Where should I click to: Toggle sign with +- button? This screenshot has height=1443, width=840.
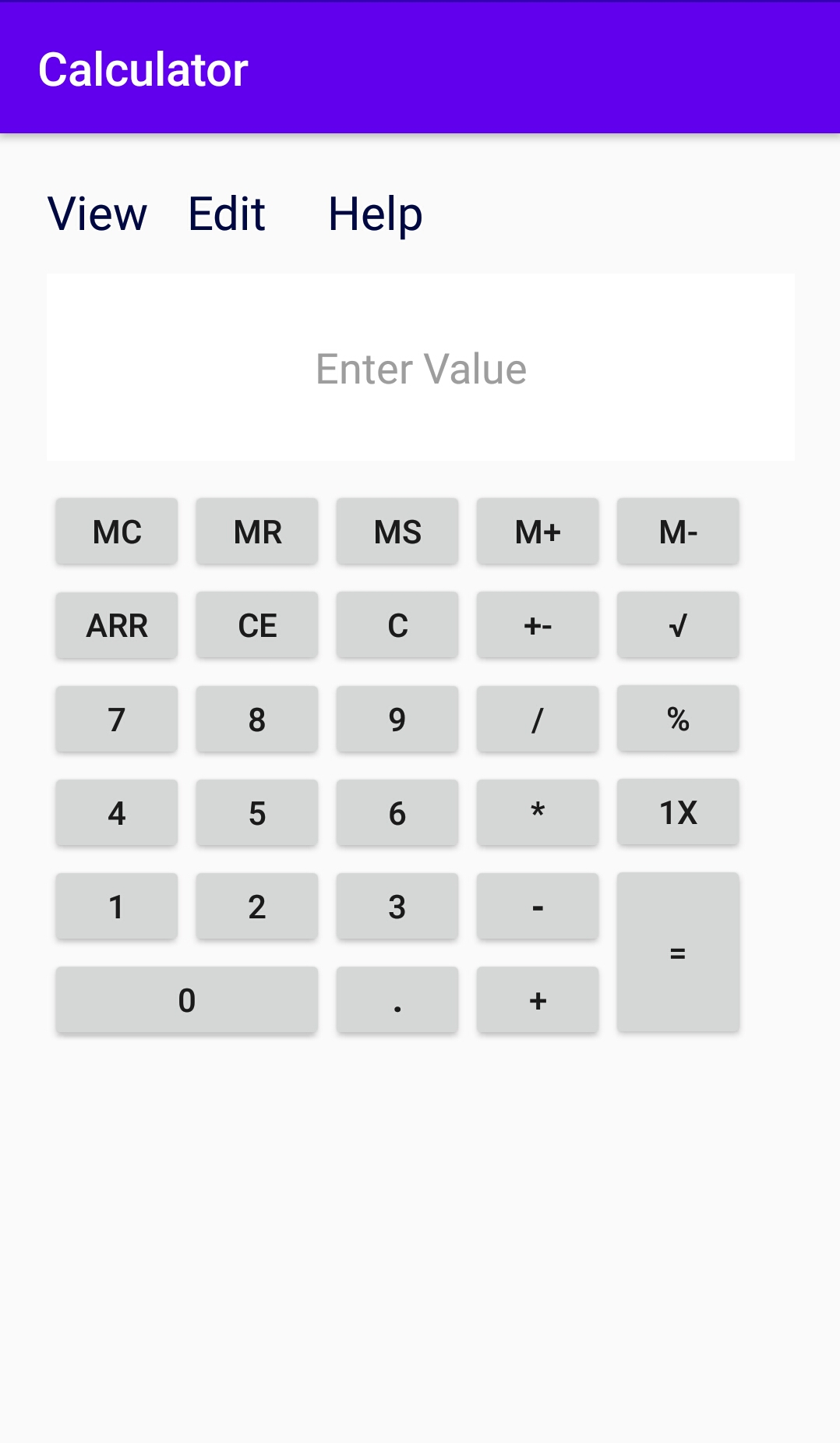pyautogui.click(x=538, y=625)
